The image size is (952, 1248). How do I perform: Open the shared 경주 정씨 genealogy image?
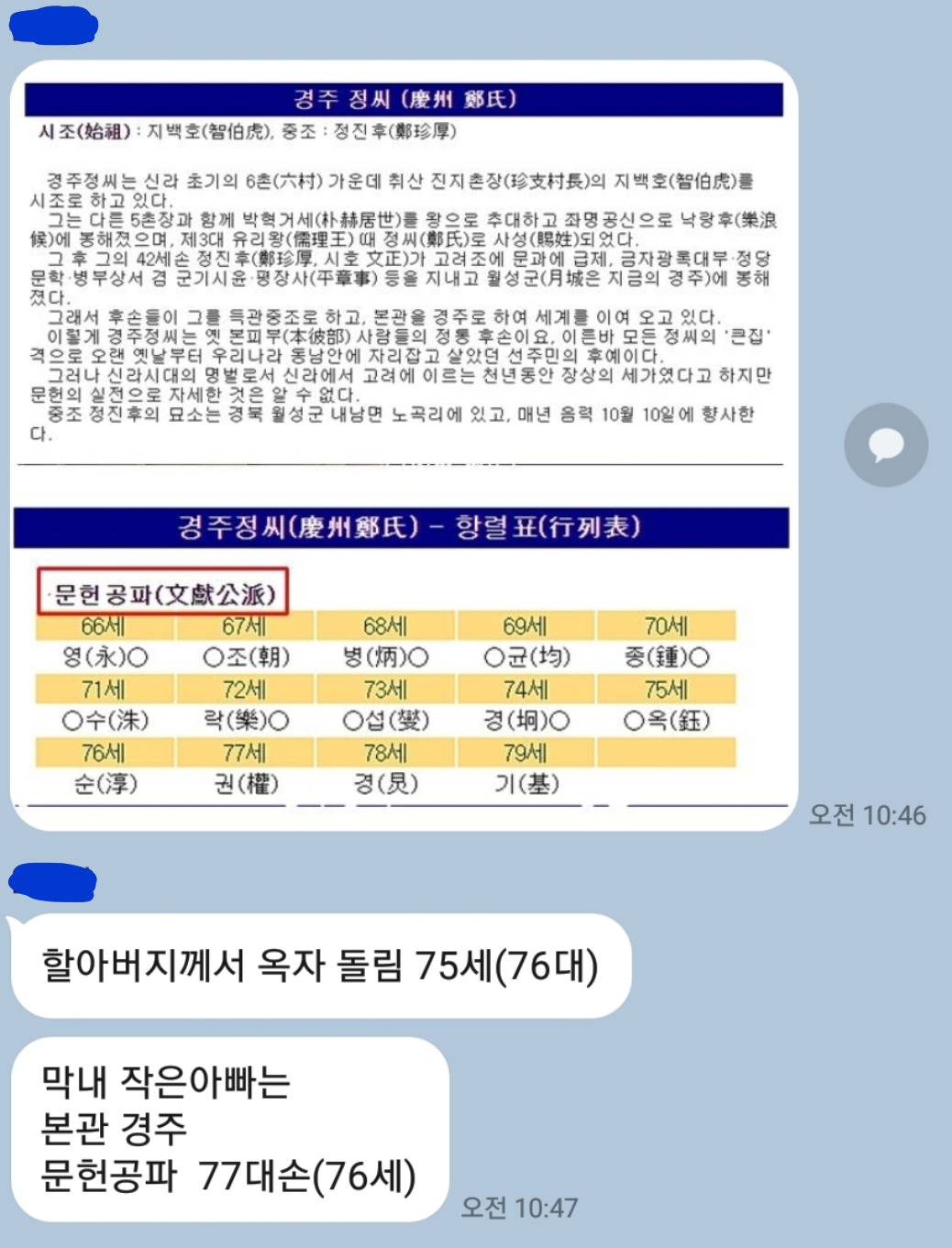(x=404, y=445)
